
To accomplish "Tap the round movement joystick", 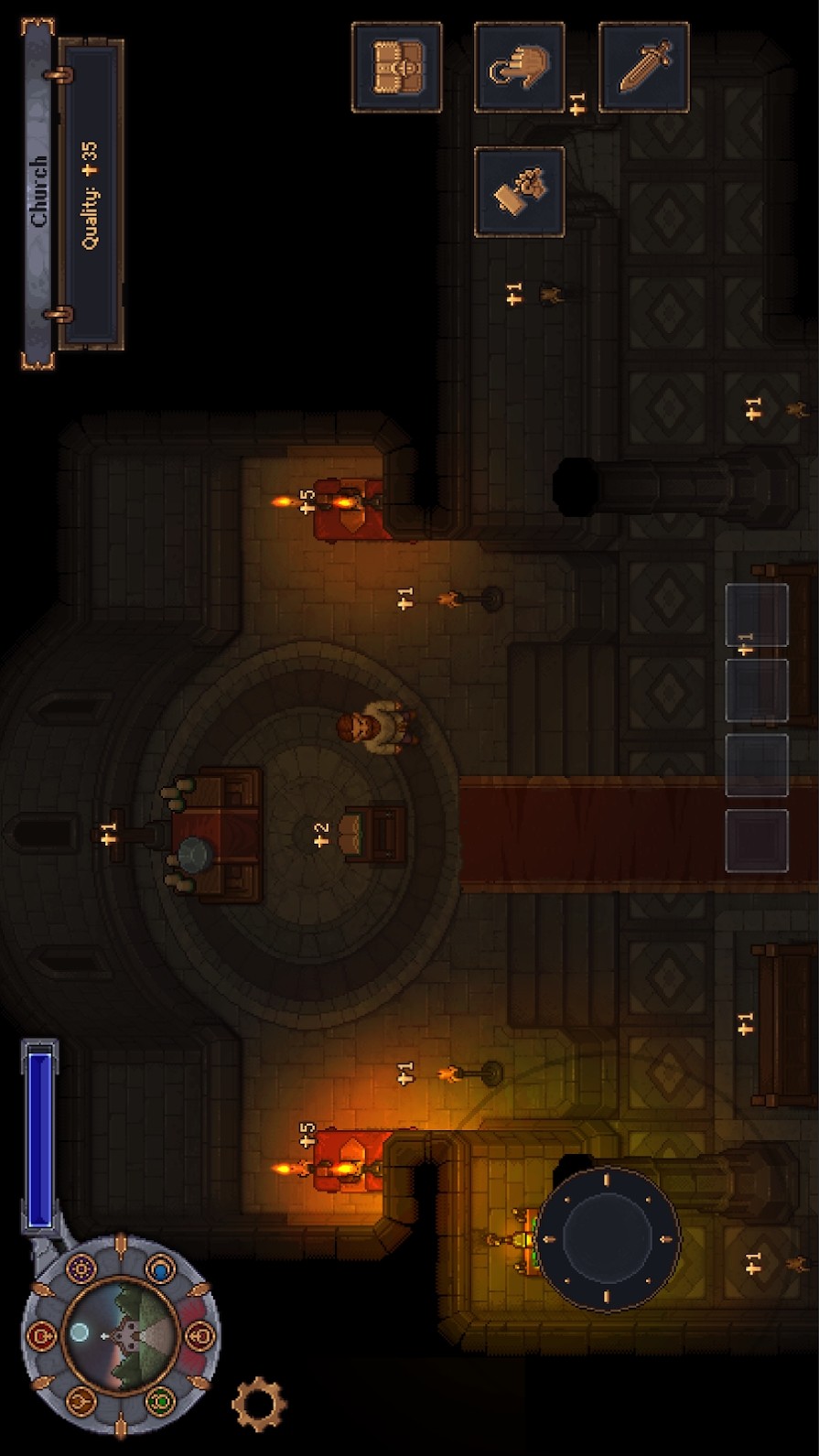I will (x=608, y=1237).
